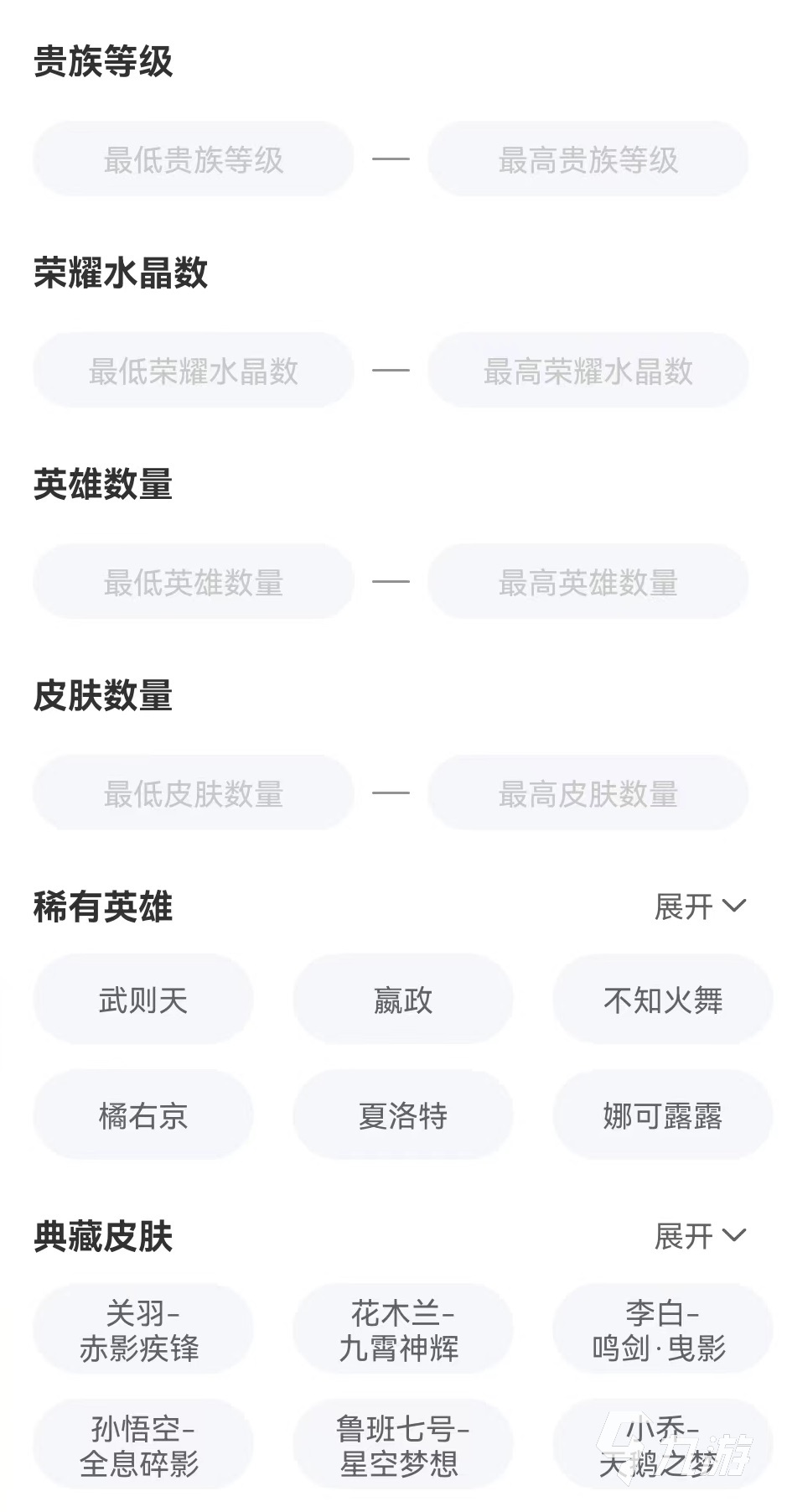The height and width of the screenshot is (1512, 787).
Task: Choose the 夏洛特 hero chip
Action: tap(403, 1115)
